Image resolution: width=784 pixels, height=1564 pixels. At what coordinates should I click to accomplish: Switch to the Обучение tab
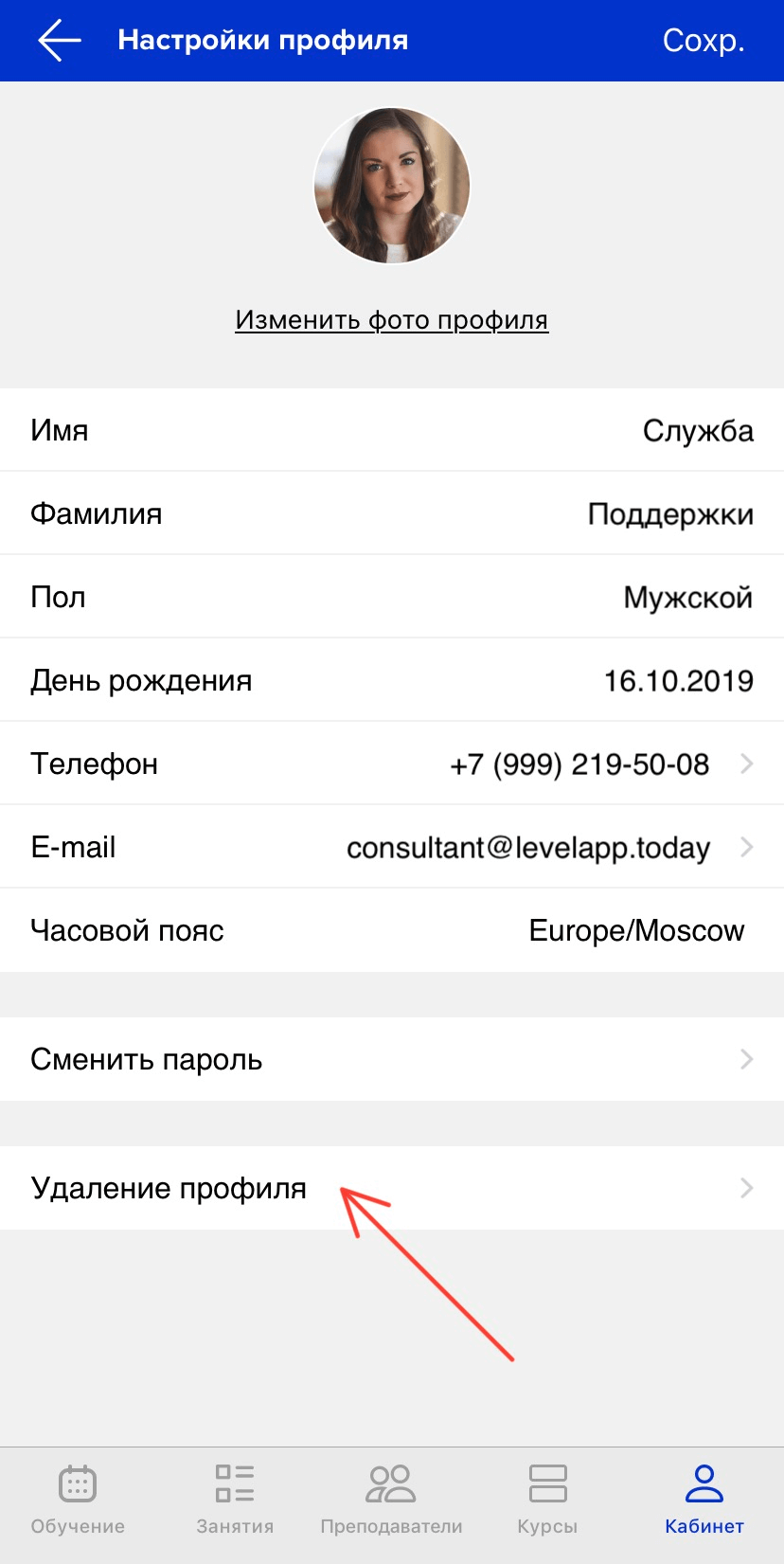coord(78,1498)
